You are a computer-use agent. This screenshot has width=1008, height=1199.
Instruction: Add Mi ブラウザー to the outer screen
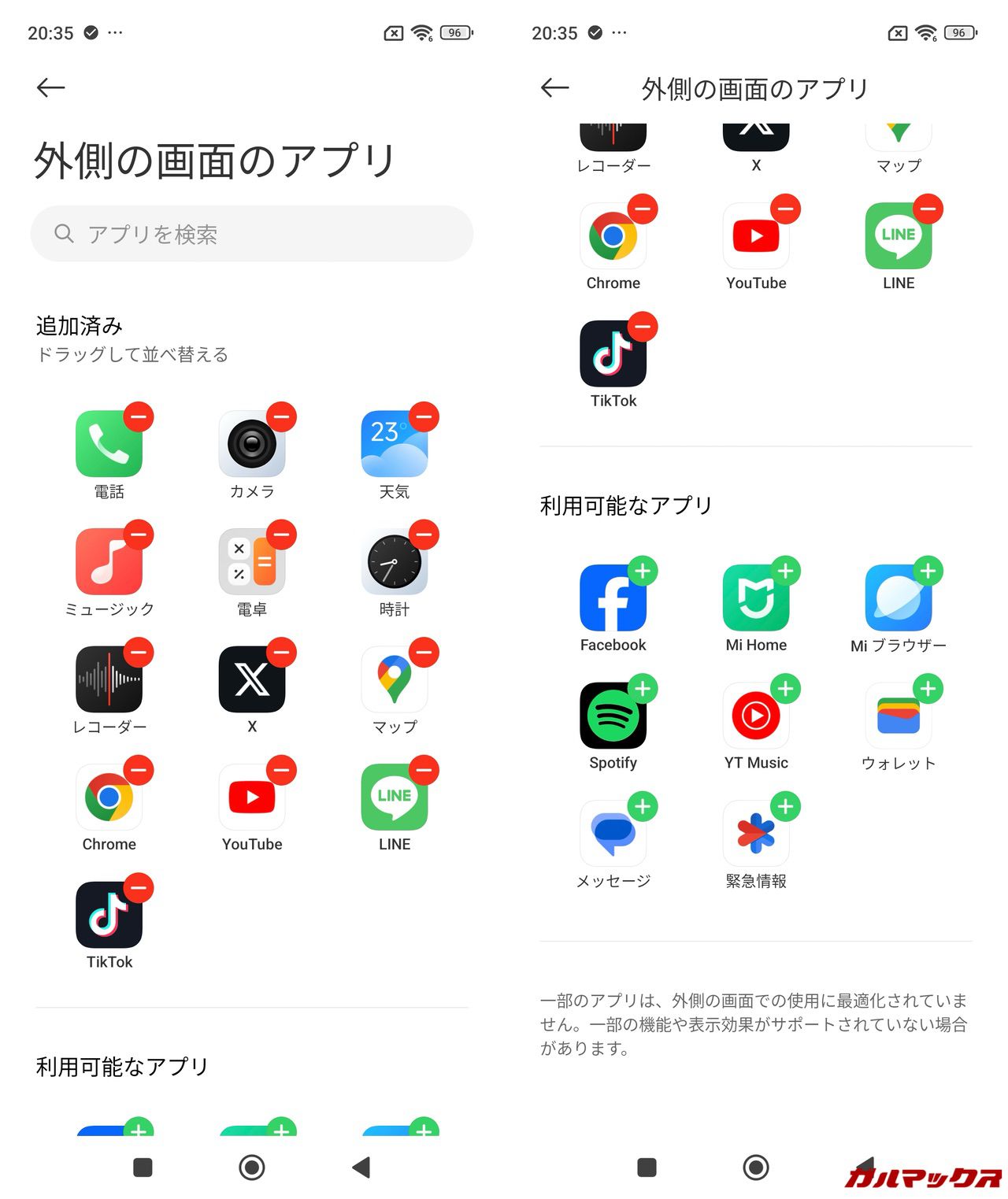tap(928, 571)
